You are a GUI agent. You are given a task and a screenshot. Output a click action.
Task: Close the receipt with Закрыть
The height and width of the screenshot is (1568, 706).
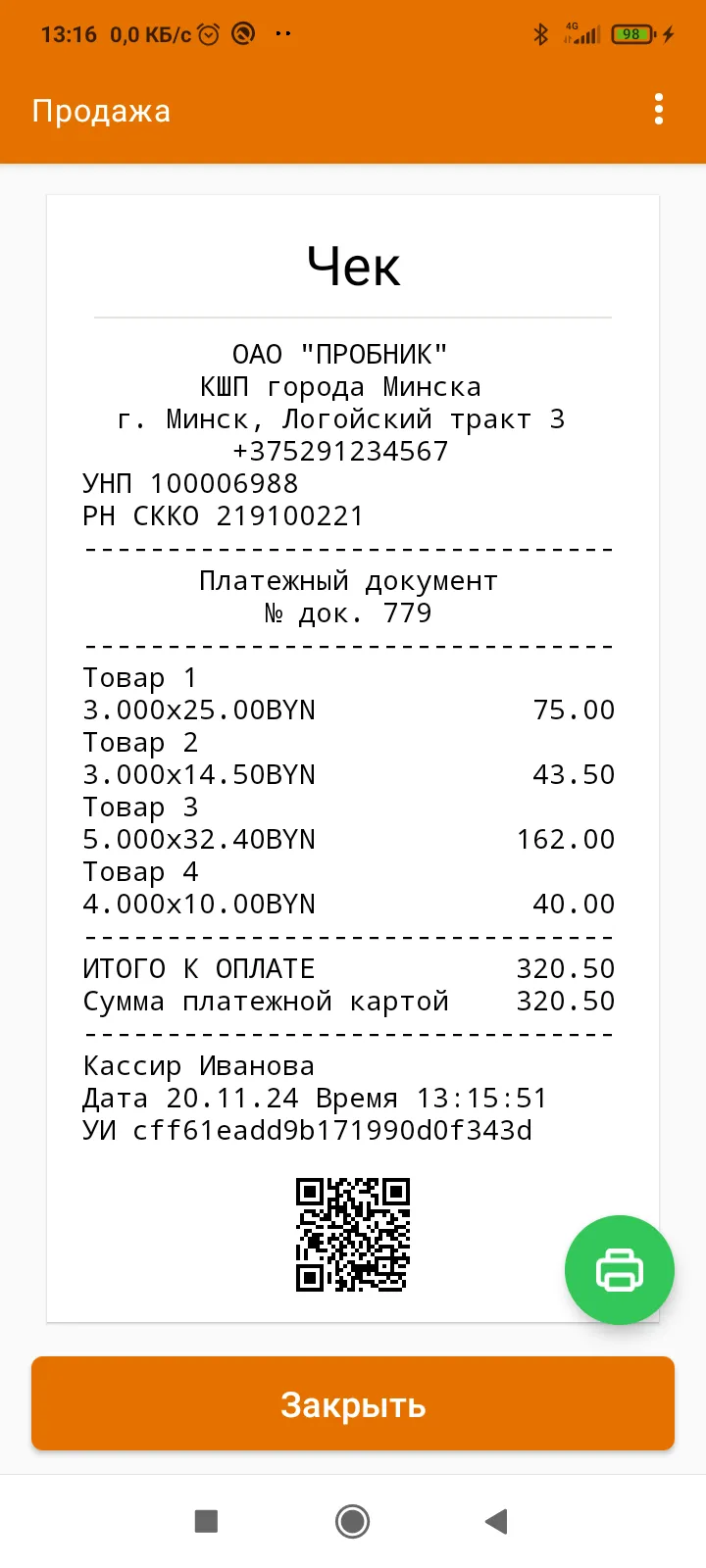[353, 1403]
